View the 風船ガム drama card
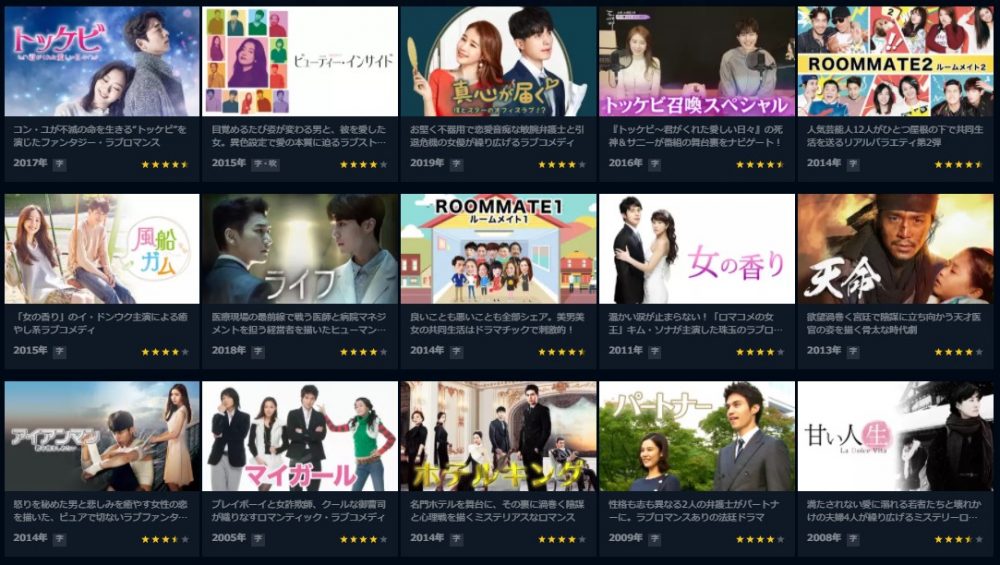 102,249
